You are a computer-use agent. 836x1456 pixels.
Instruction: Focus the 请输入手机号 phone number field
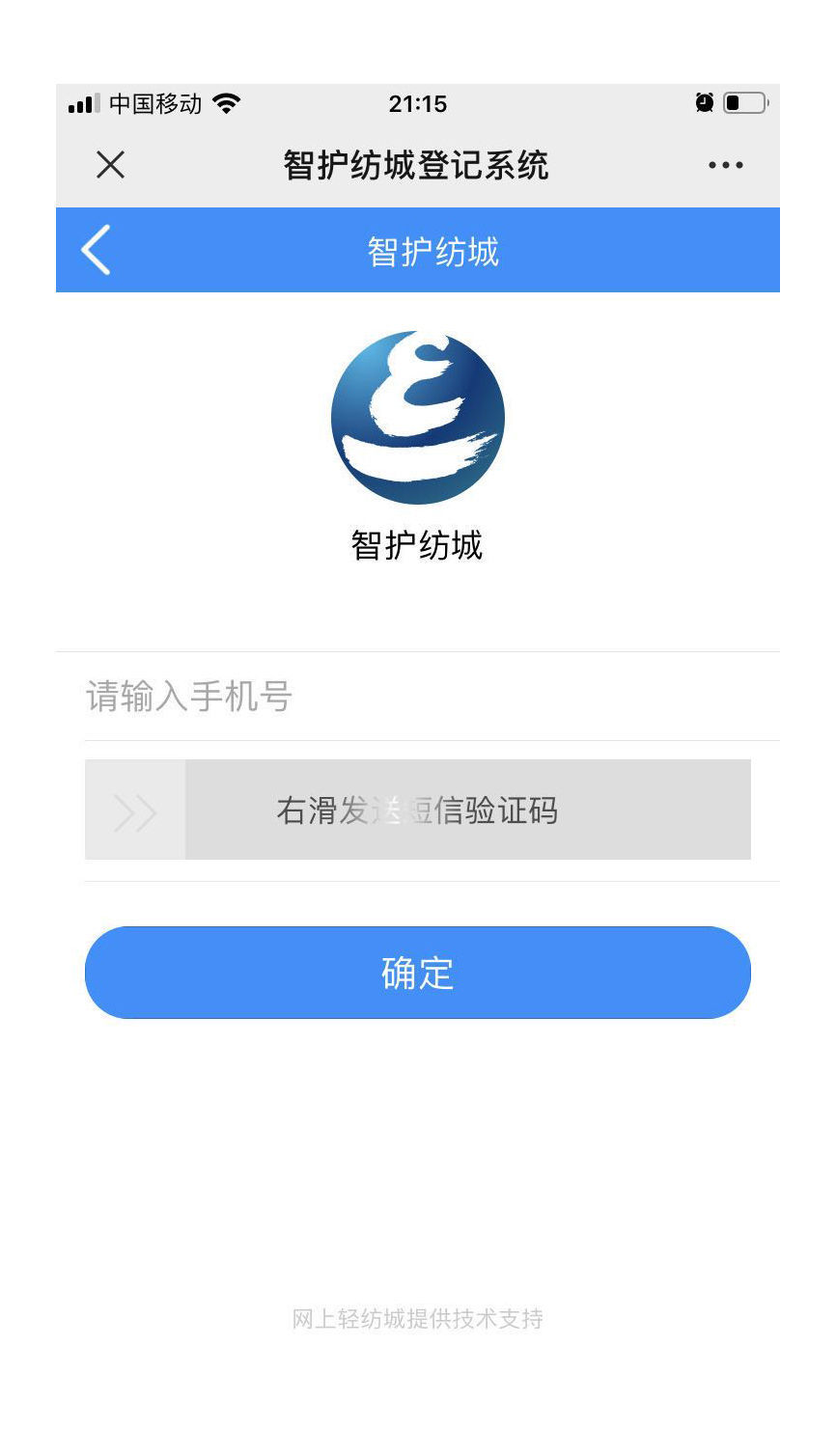[x=432, y=697]
